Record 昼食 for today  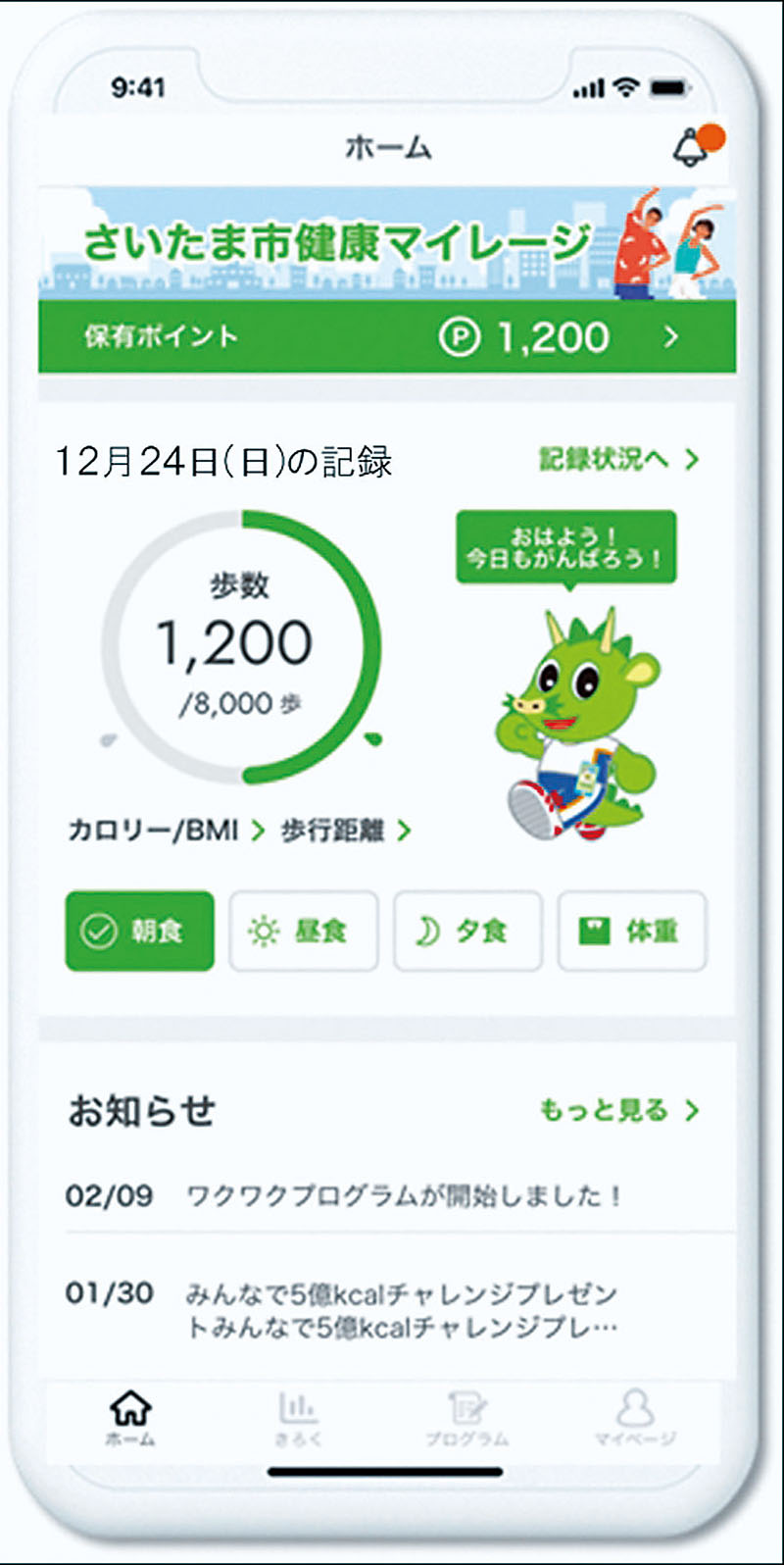[304, 931]
